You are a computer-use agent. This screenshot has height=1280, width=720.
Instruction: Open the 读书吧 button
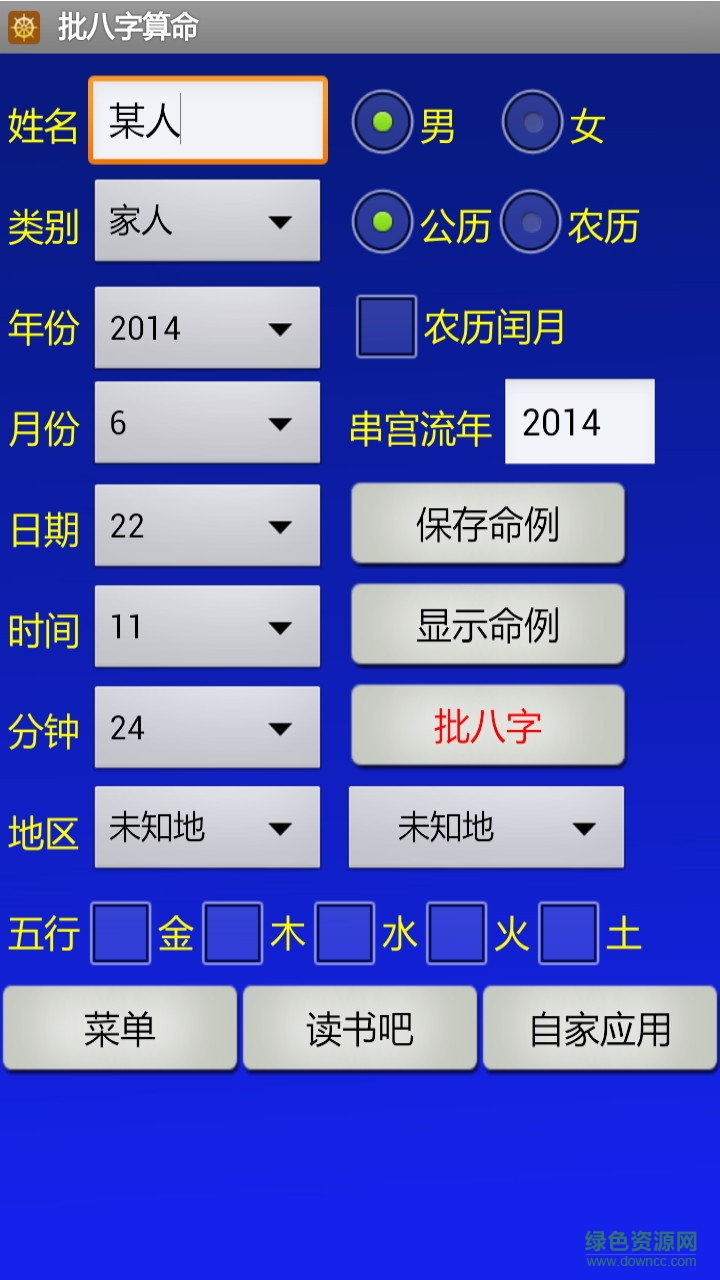[360, 1029]
